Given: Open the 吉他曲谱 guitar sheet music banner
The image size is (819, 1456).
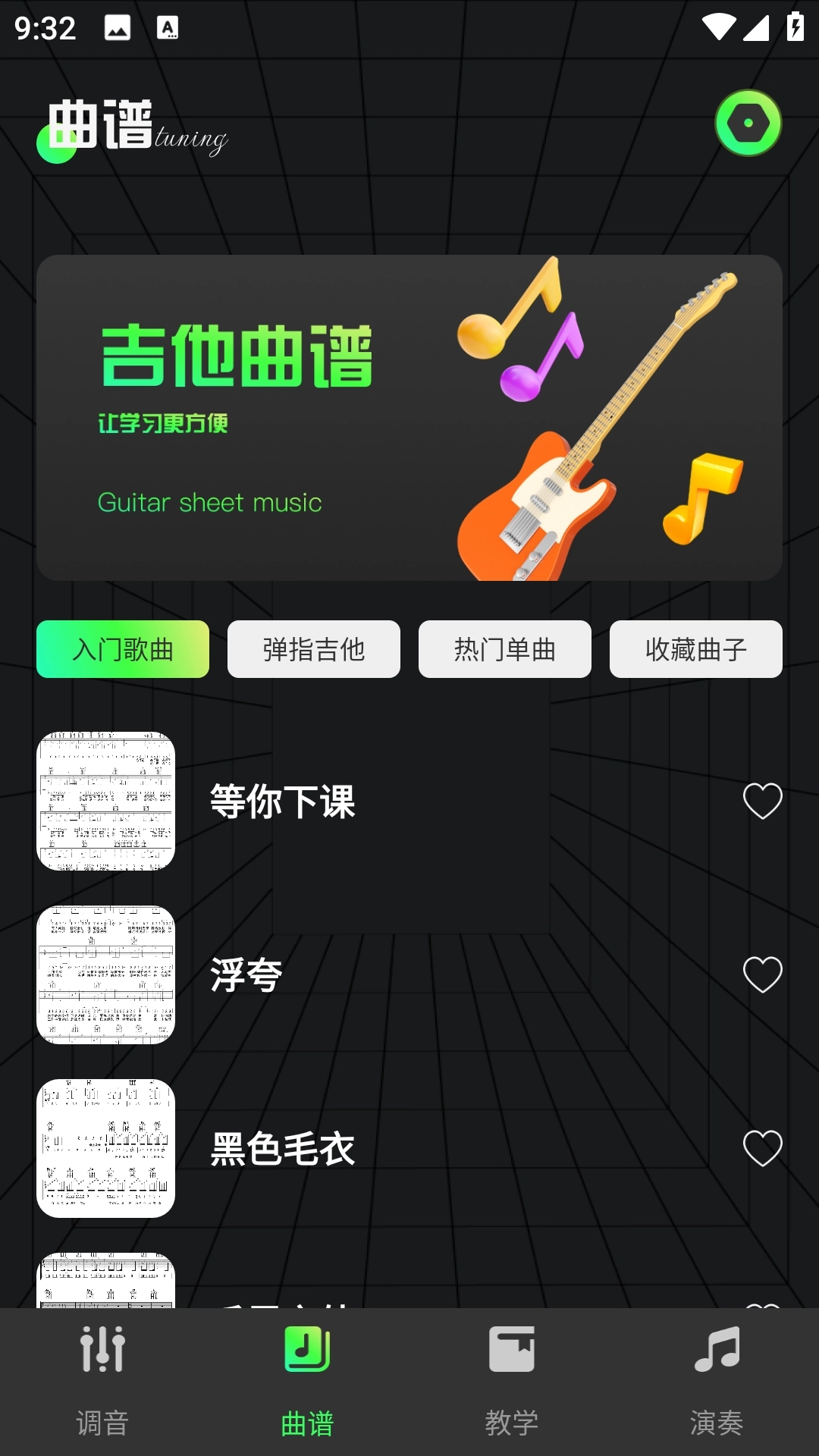Looking at the screenshot, I should click(409, 418).
